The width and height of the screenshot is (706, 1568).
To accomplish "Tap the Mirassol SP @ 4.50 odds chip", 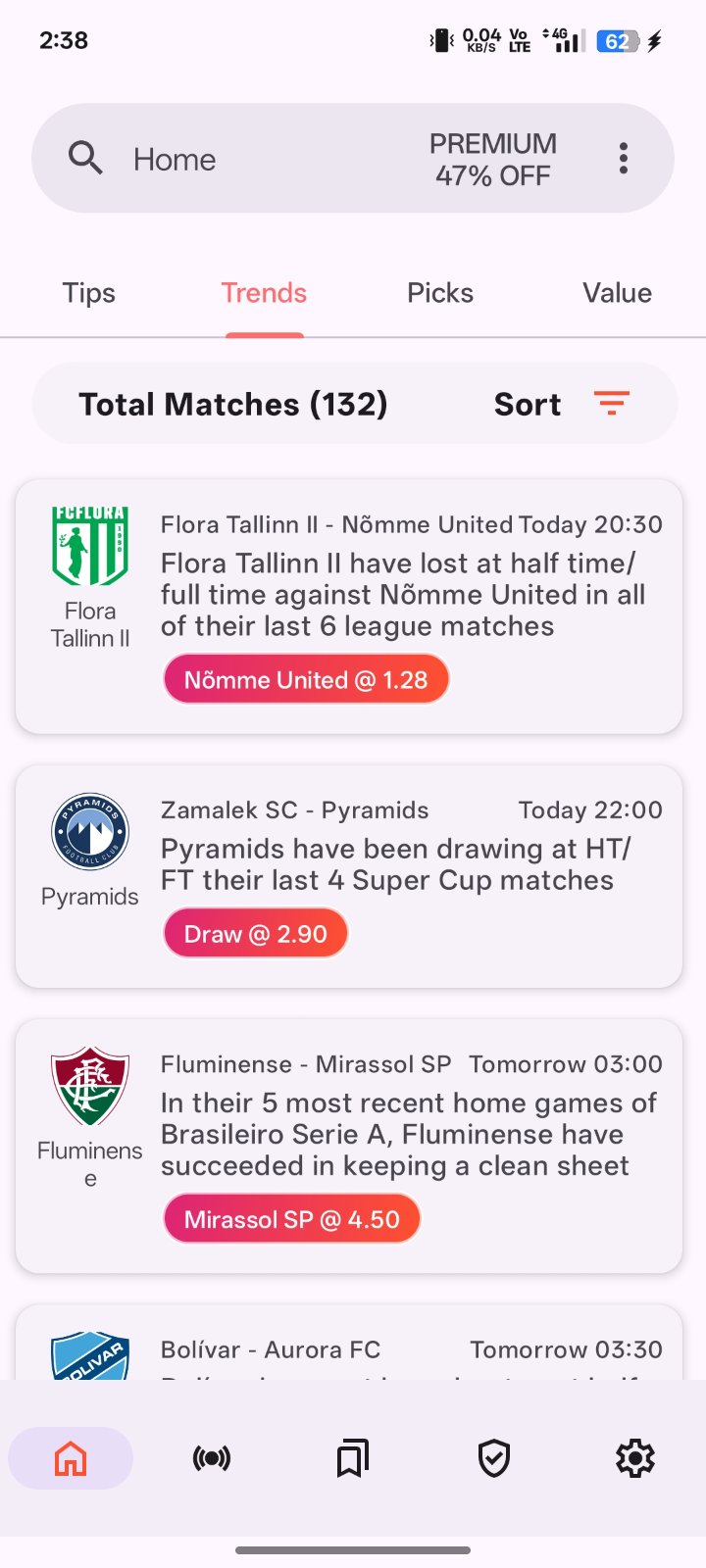I will click(x=291, y=1219).
